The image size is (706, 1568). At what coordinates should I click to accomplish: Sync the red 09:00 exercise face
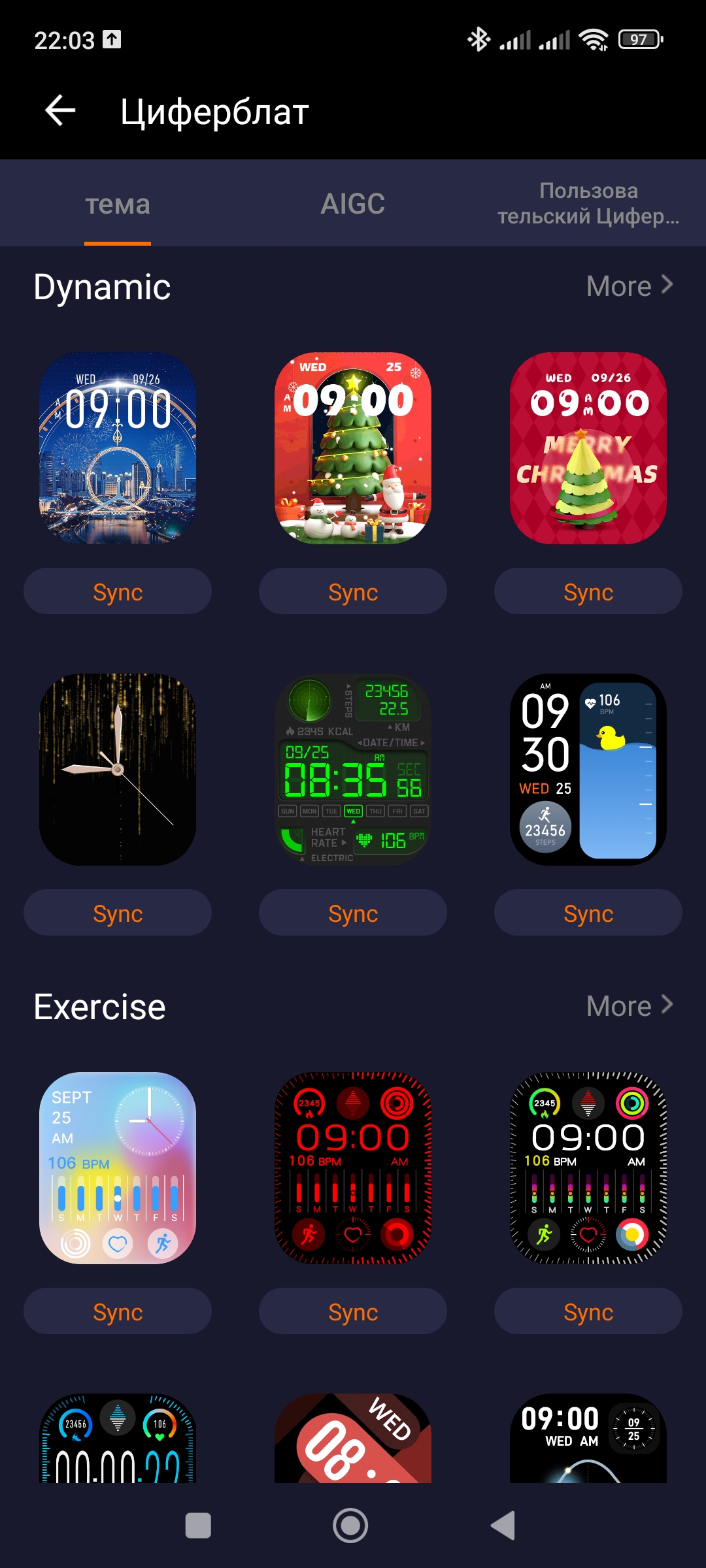pyautogui.click(x=353, y=1312)
